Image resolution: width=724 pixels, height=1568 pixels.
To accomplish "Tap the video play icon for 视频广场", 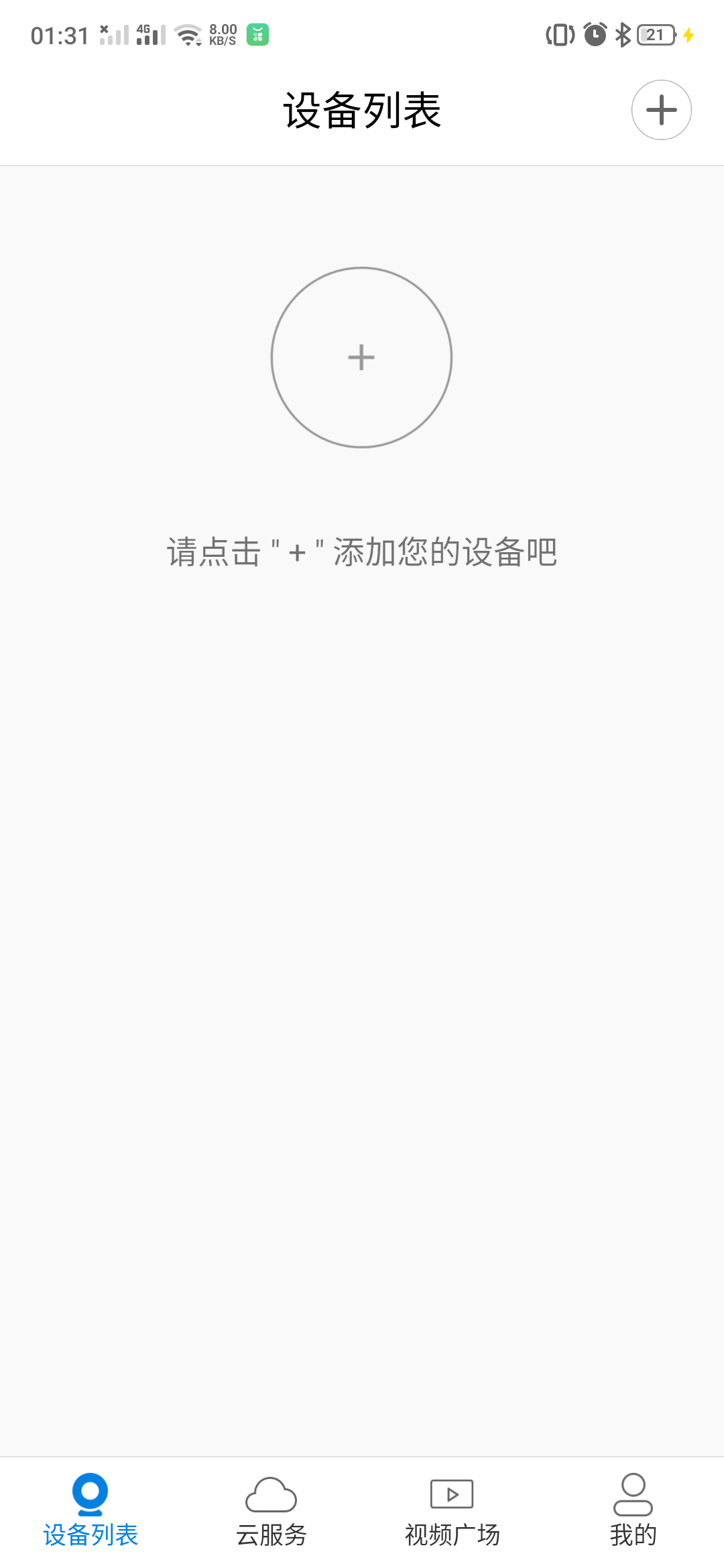I will [451, 1494].
